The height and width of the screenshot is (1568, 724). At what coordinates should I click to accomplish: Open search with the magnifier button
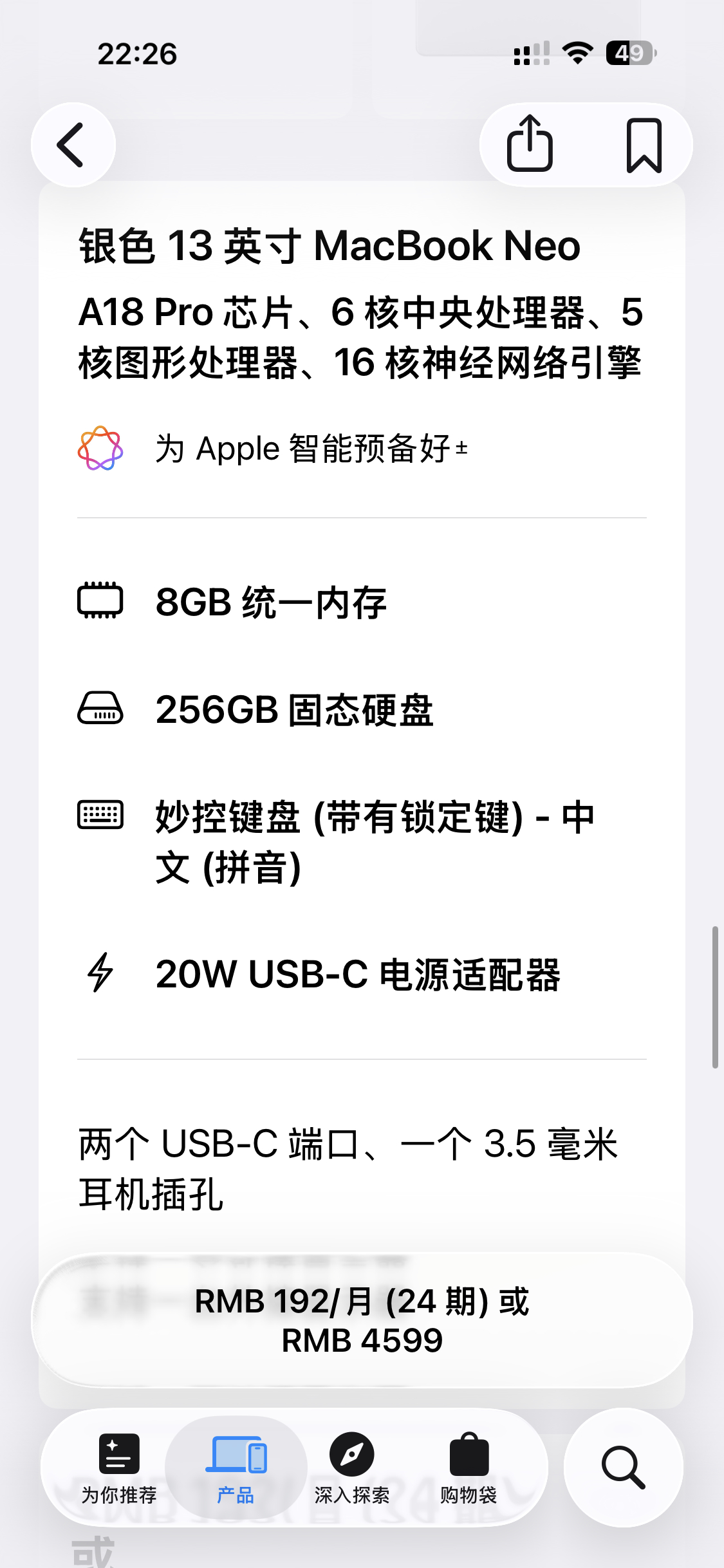[623, 1467]
